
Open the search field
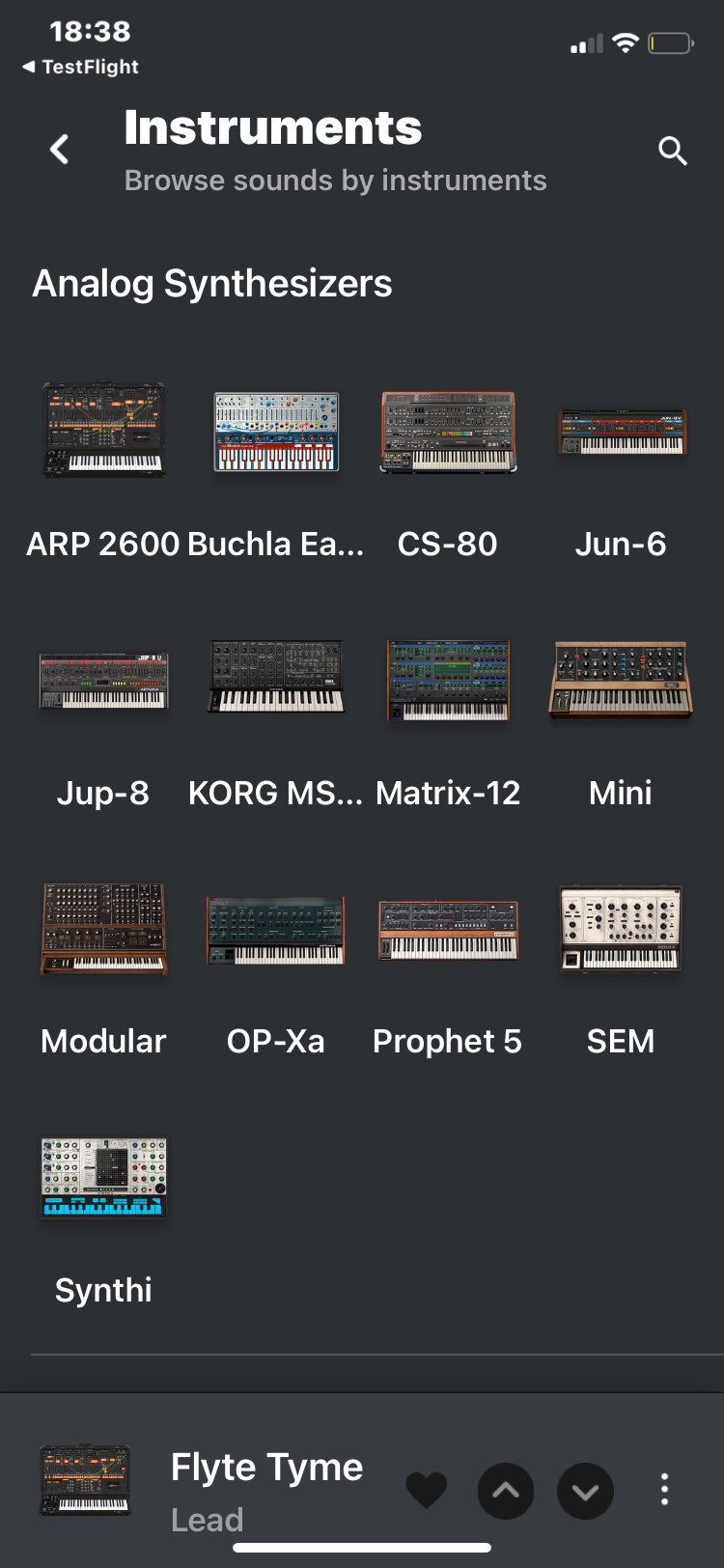tap(673, 151)
